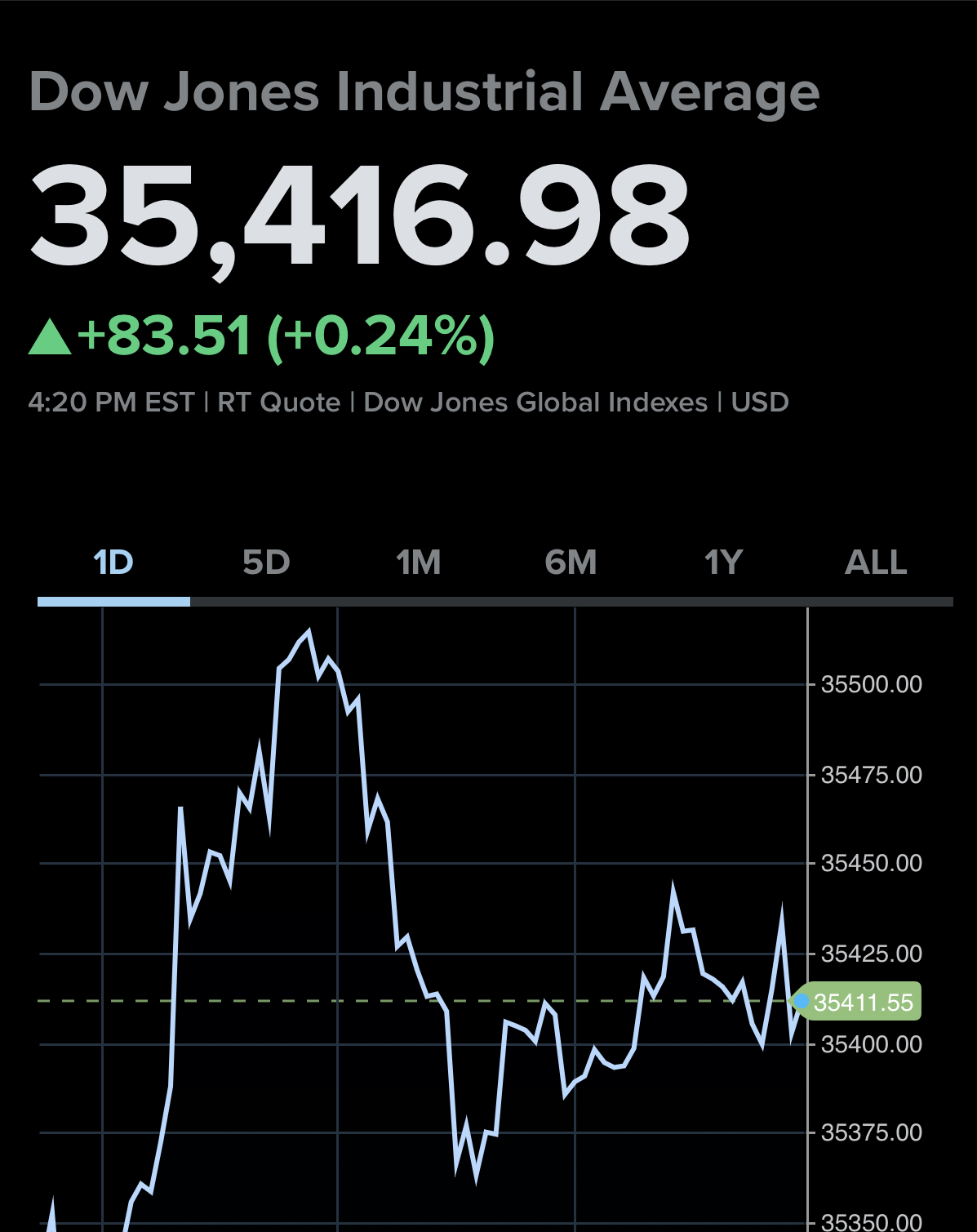977x1232 pixels.
Task: Display the ALL time chart
Action: [876, 563]
